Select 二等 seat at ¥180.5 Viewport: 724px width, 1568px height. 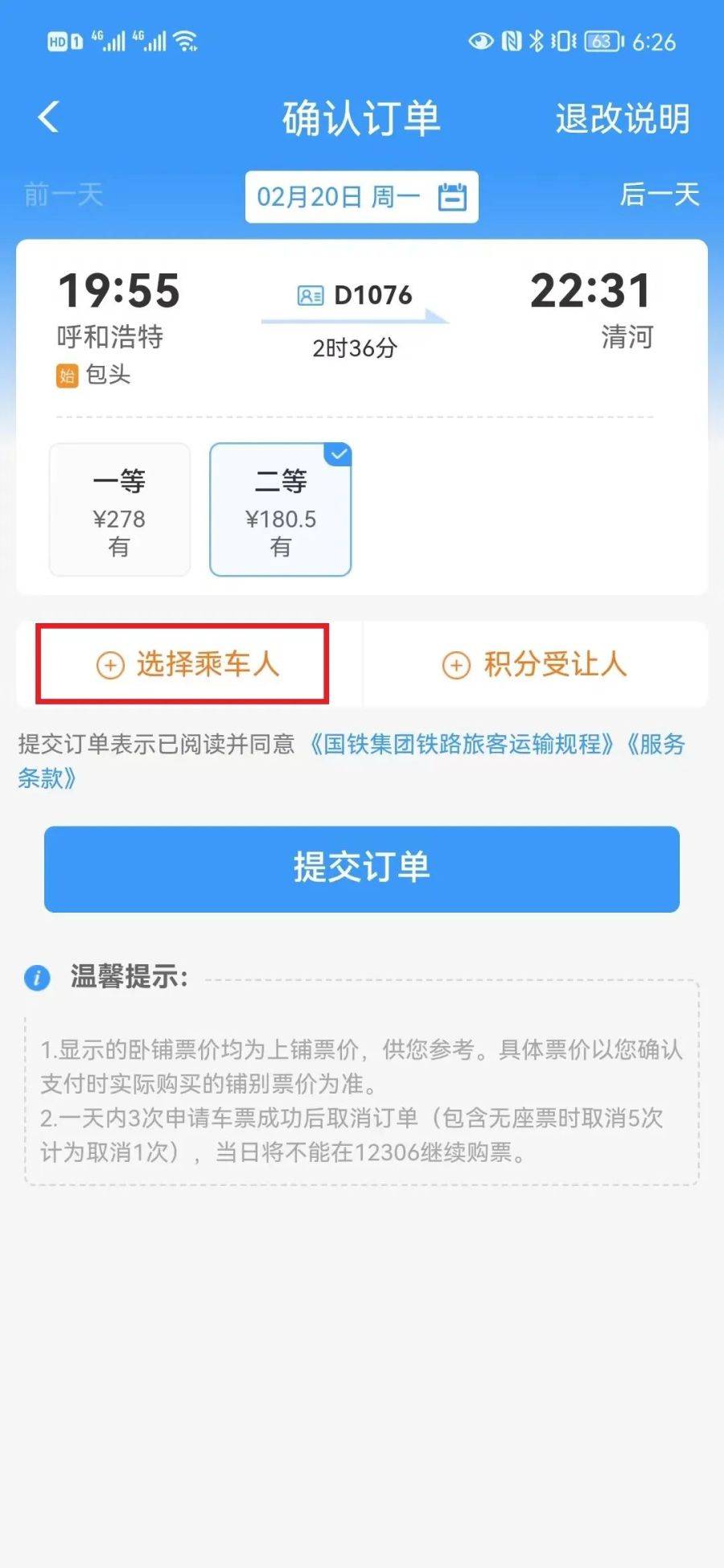click(x=280, y=510)
